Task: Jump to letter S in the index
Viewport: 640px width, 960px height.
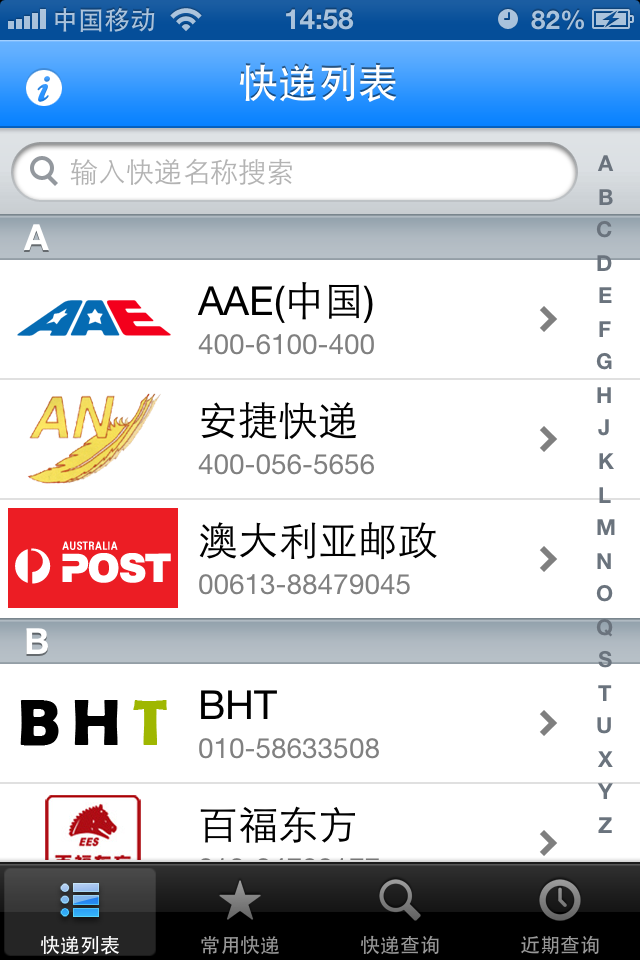Action: click(605, 660)
